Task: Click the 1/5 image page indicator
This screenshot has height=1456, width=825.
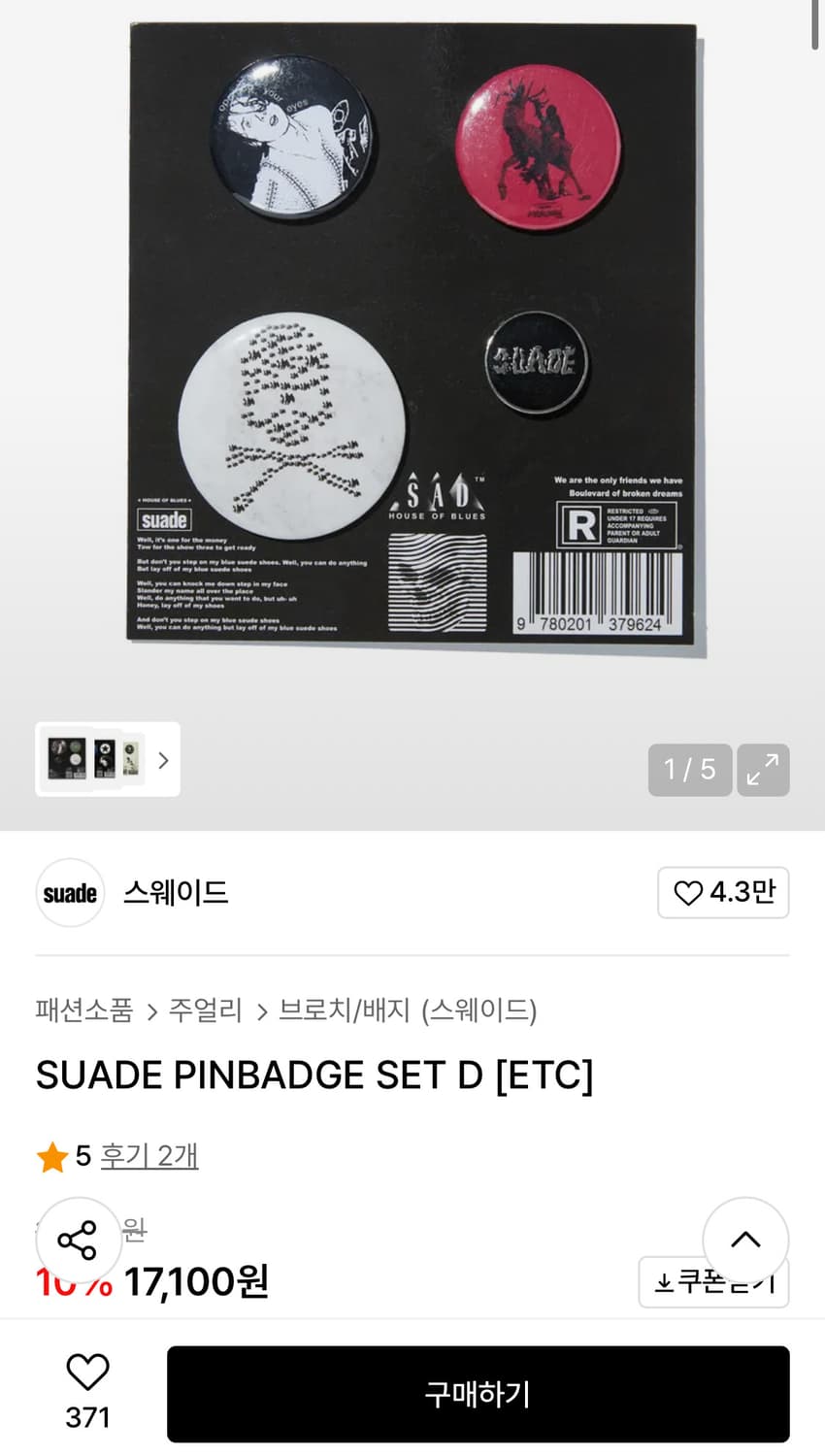Action: click(689, 770)
